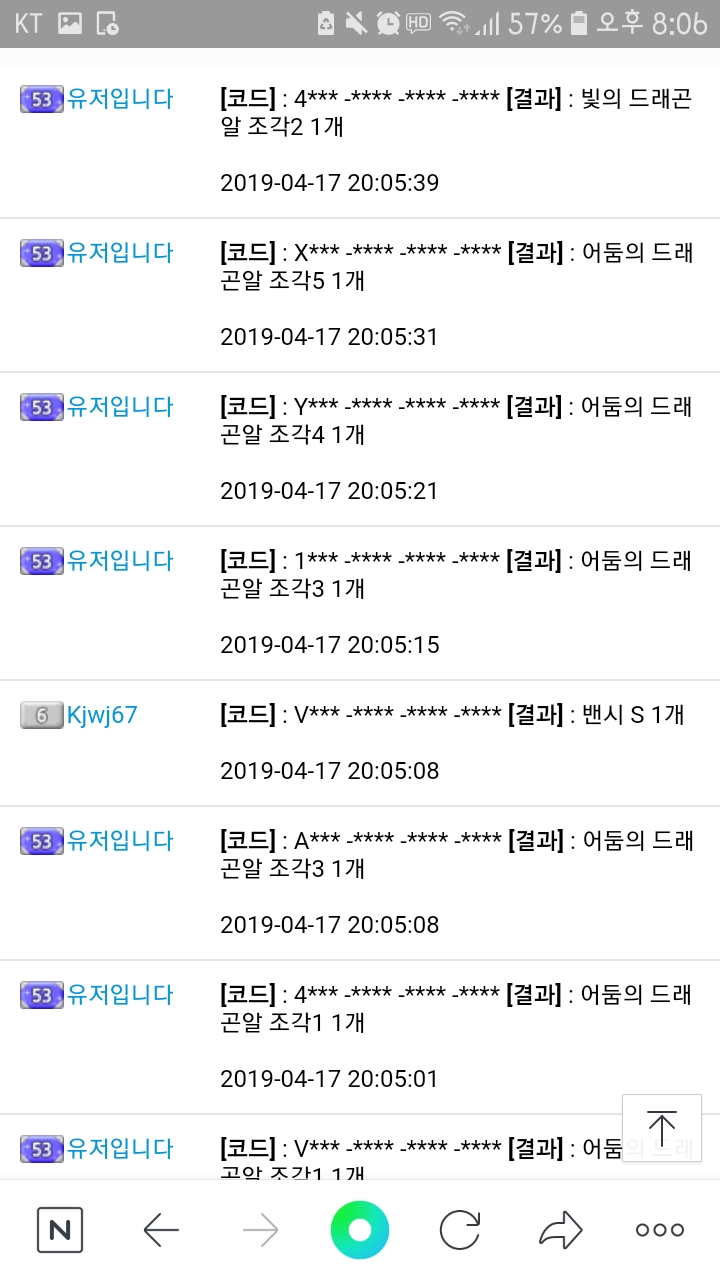Open 유저입니다 link beside the 20:05:31 entry
Screen dimensions: 720x1280
coord(119,253)
